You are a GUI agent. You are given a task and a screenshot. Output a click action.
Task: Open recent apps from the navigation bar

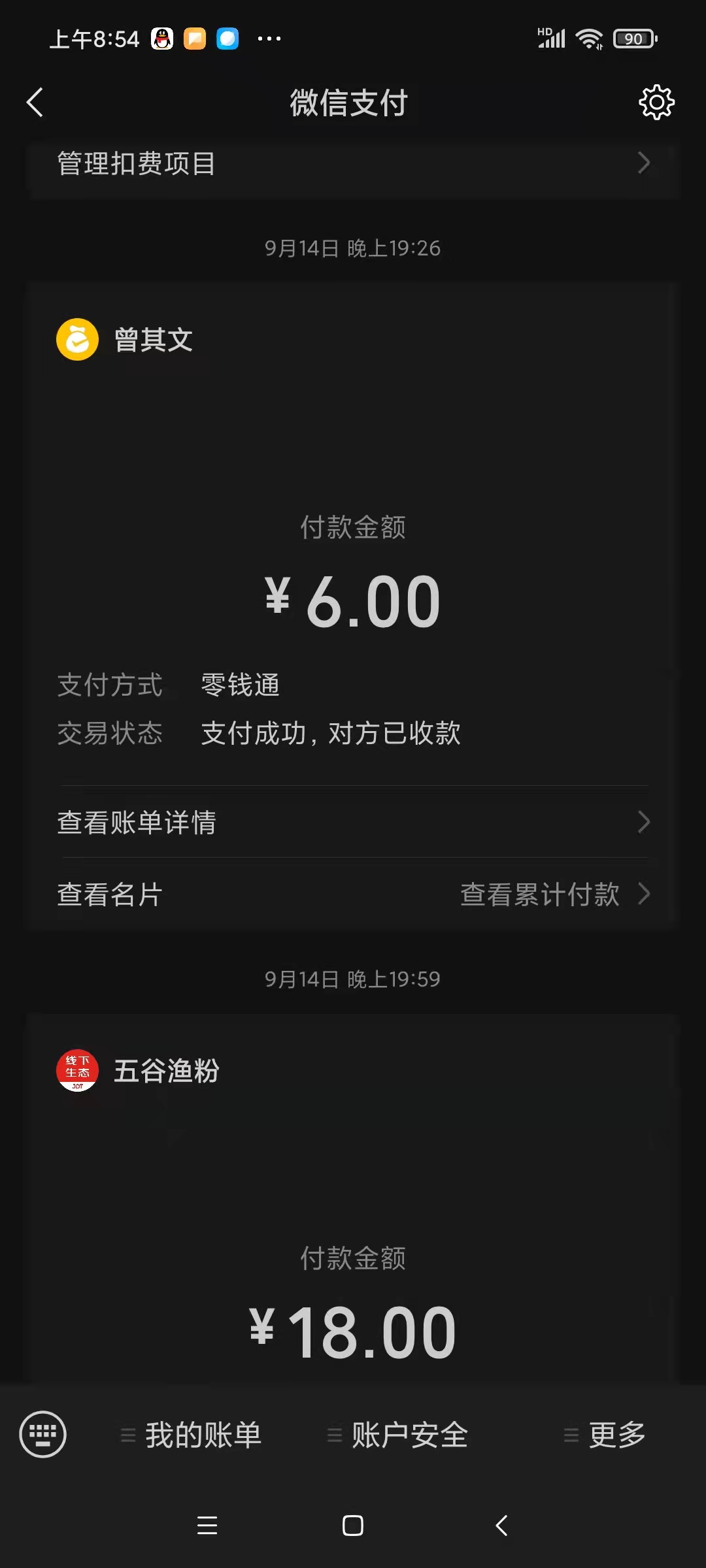(207, 1526)
